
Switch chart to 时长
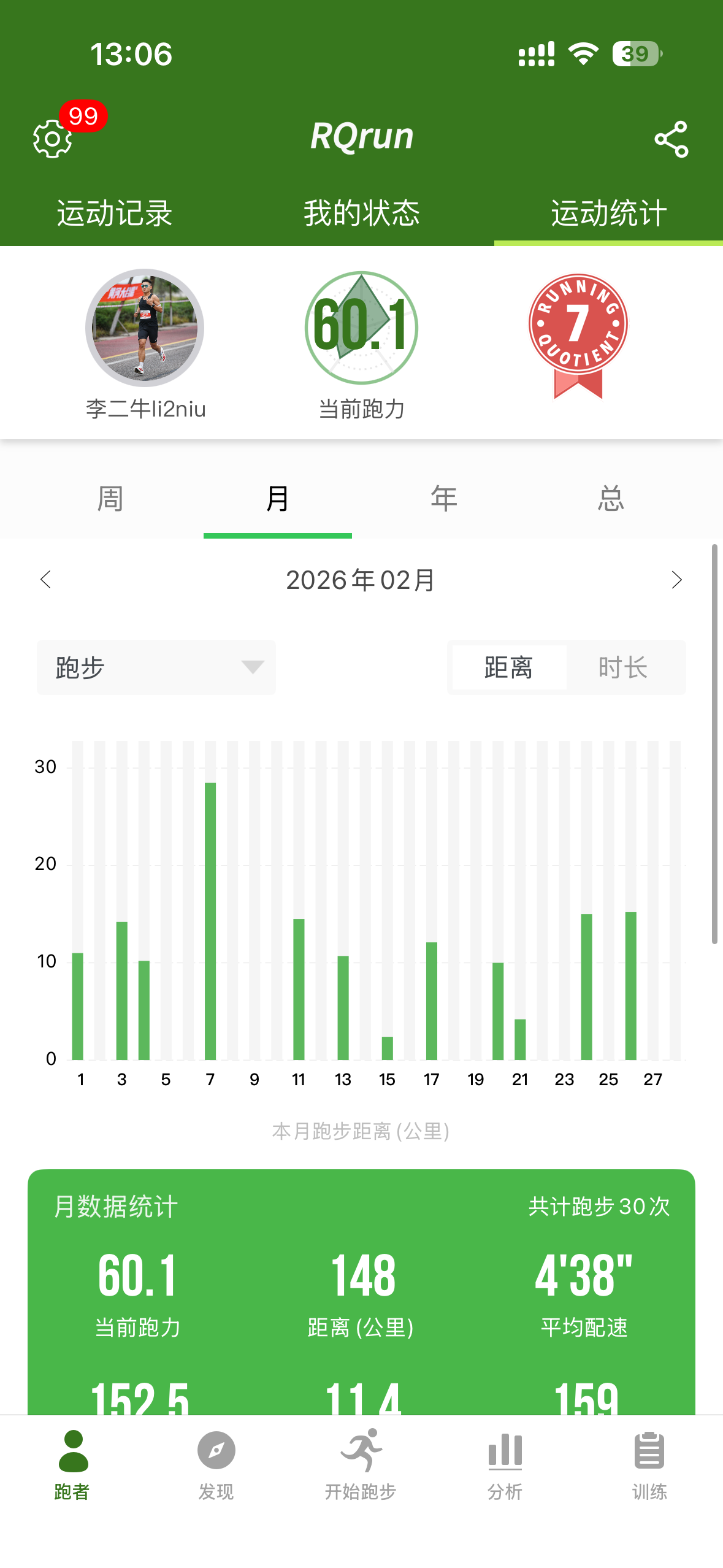coord(623,667)
